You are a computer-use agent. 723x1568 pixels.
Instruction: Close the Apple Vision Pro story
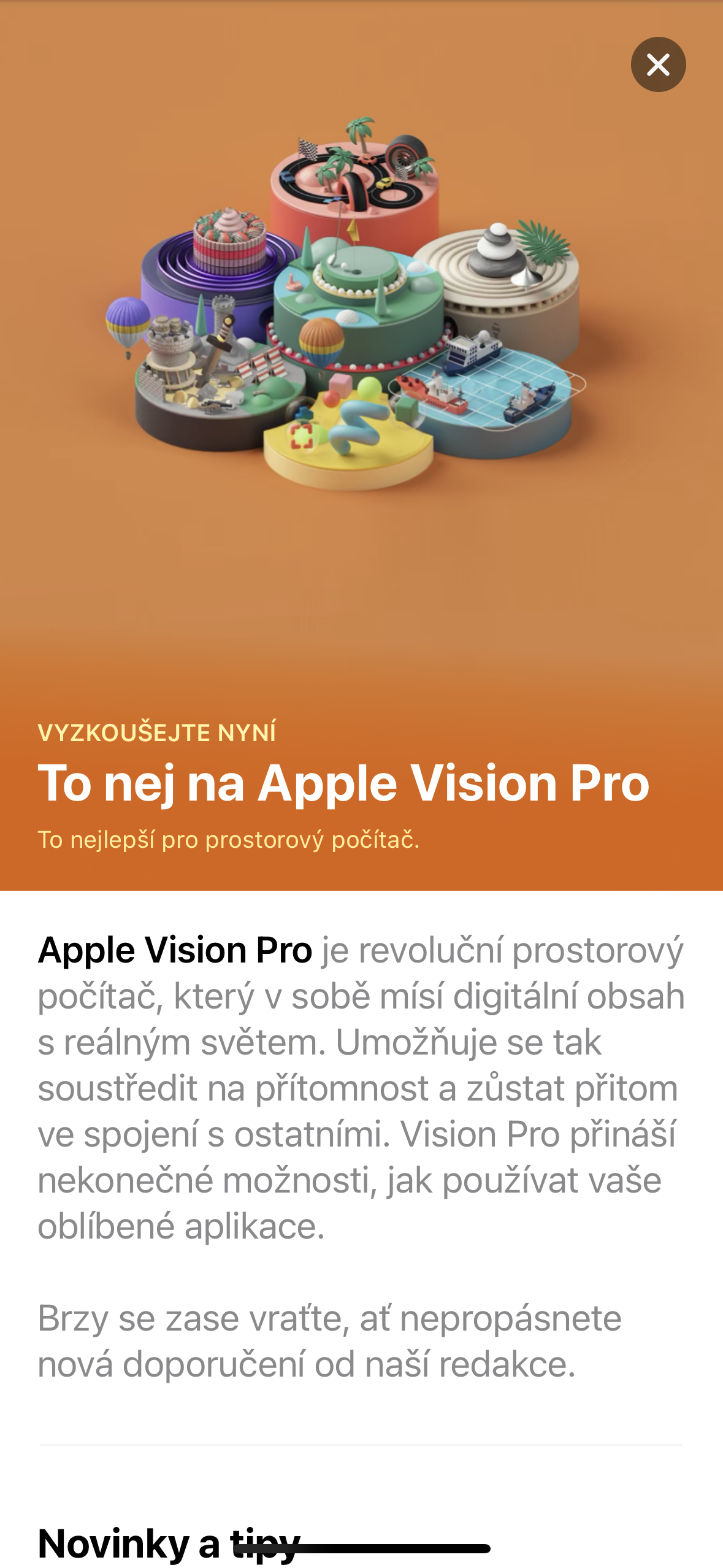point(658,64)
